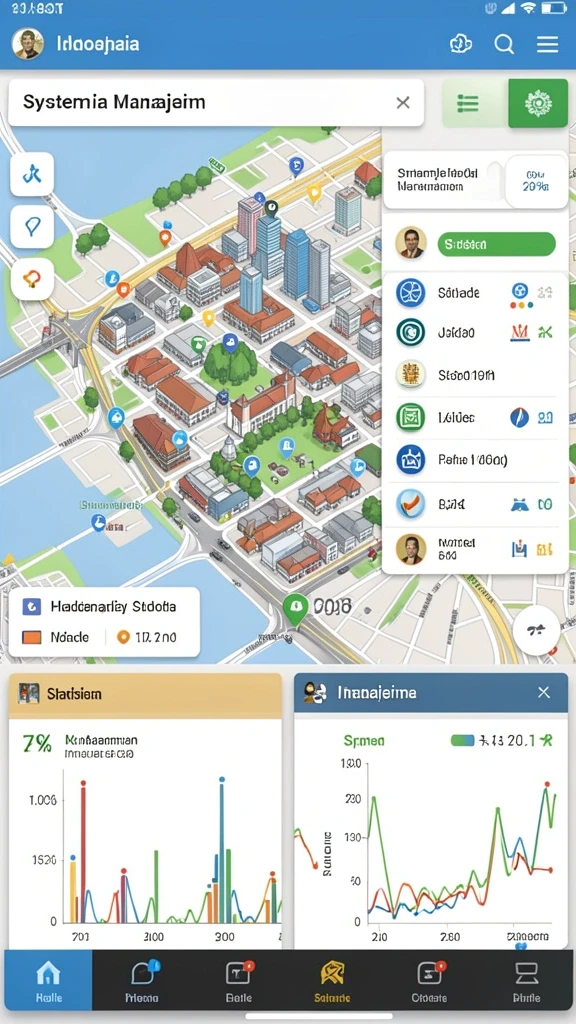Open the green settings gear button
576x1024 pixels.
click(538, 103)
